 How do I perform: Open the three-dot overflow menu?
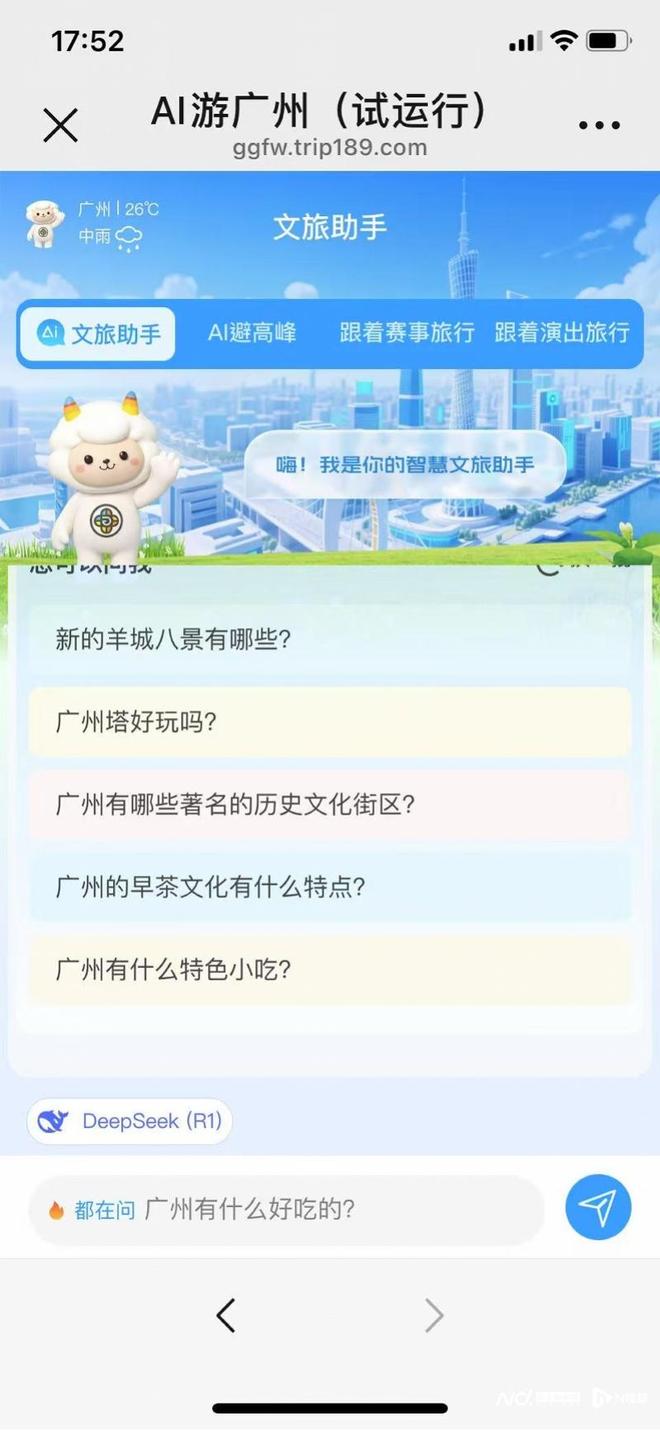click(x=599, y=126)
